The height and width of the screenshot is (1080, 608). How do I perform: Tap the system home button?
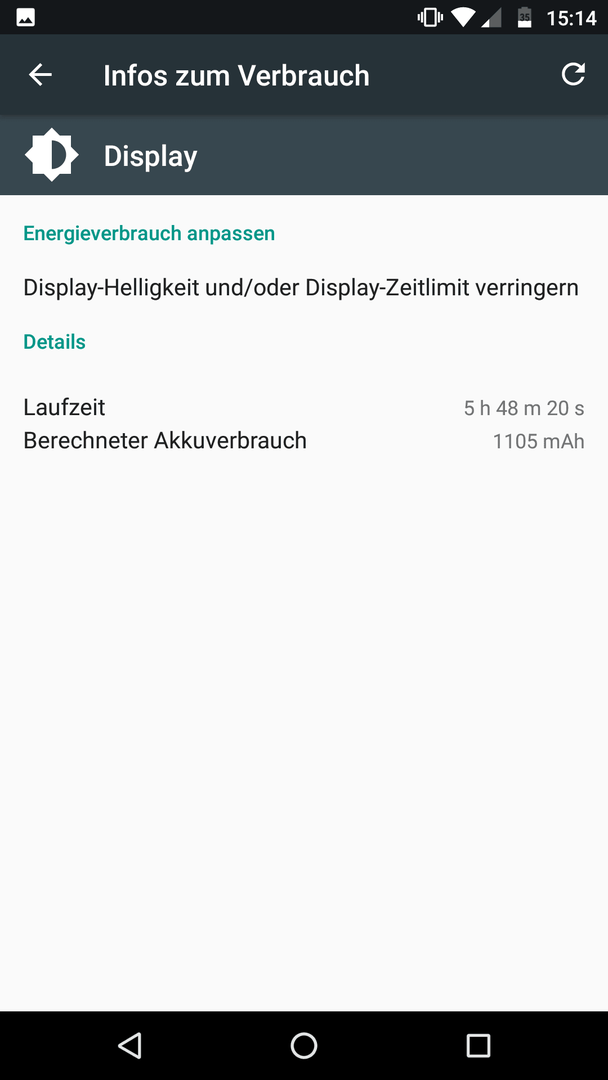pyautogui.click(x=304, y=1046)
